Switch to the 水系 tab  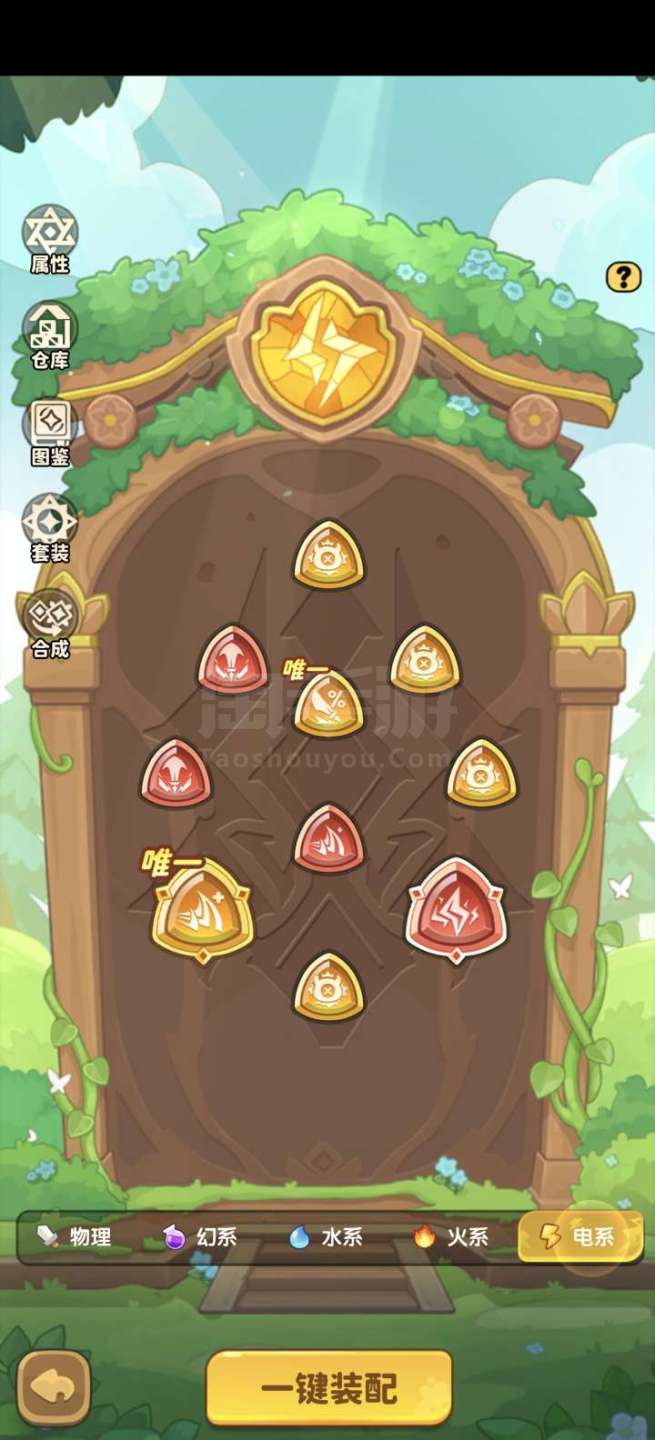tap(326, 1237)
